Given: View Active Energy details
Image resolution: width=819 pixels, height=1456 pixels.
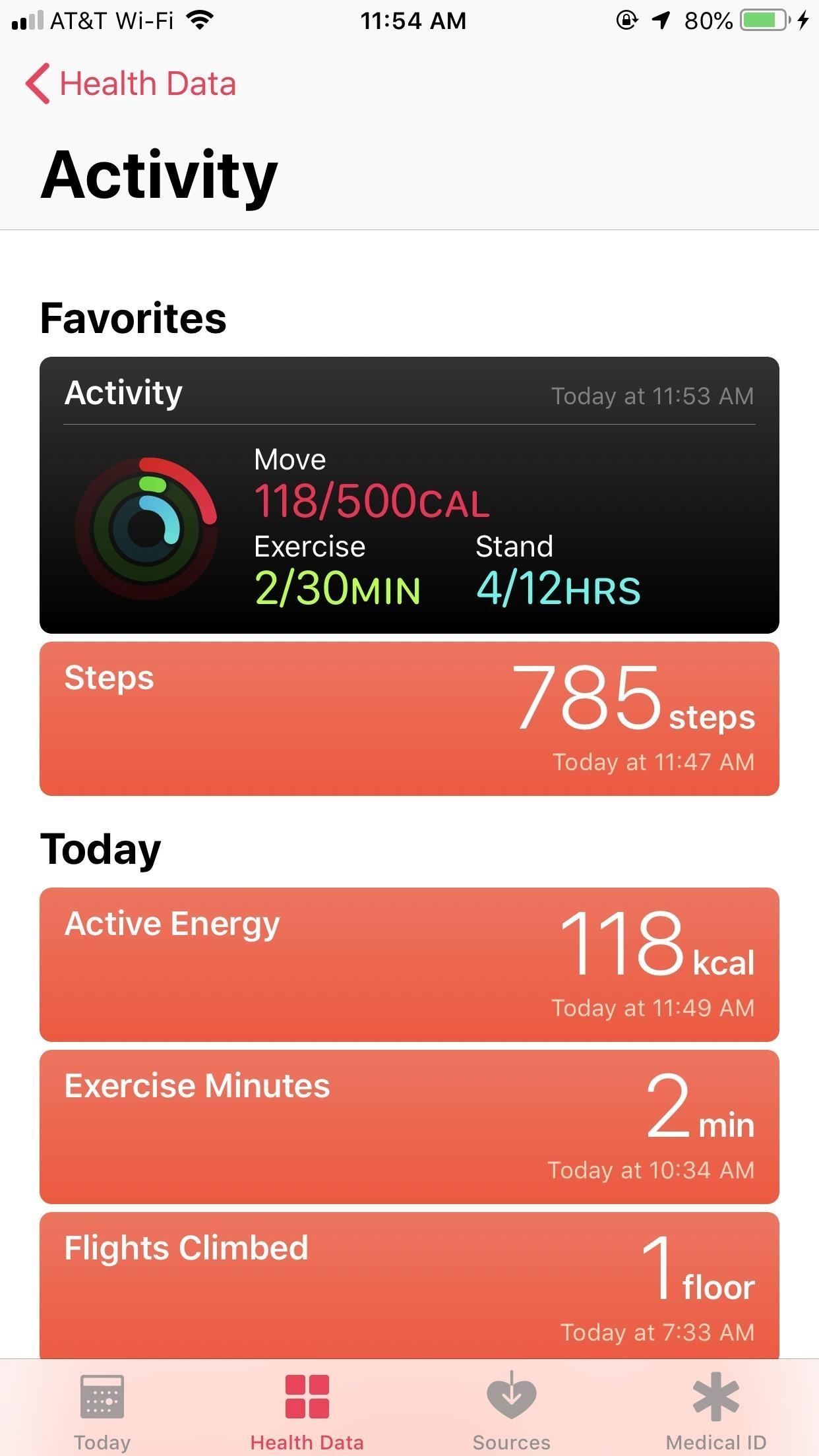Looking at the screenshot, I should click(x=409, y=964).
